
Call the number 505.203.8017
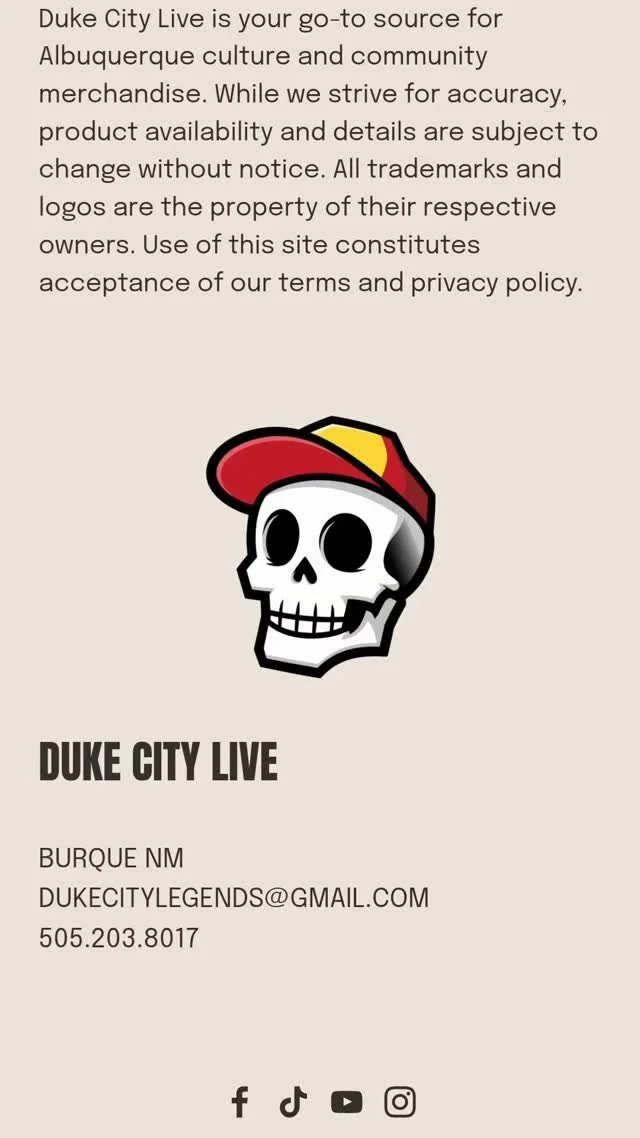coord(119,938)
